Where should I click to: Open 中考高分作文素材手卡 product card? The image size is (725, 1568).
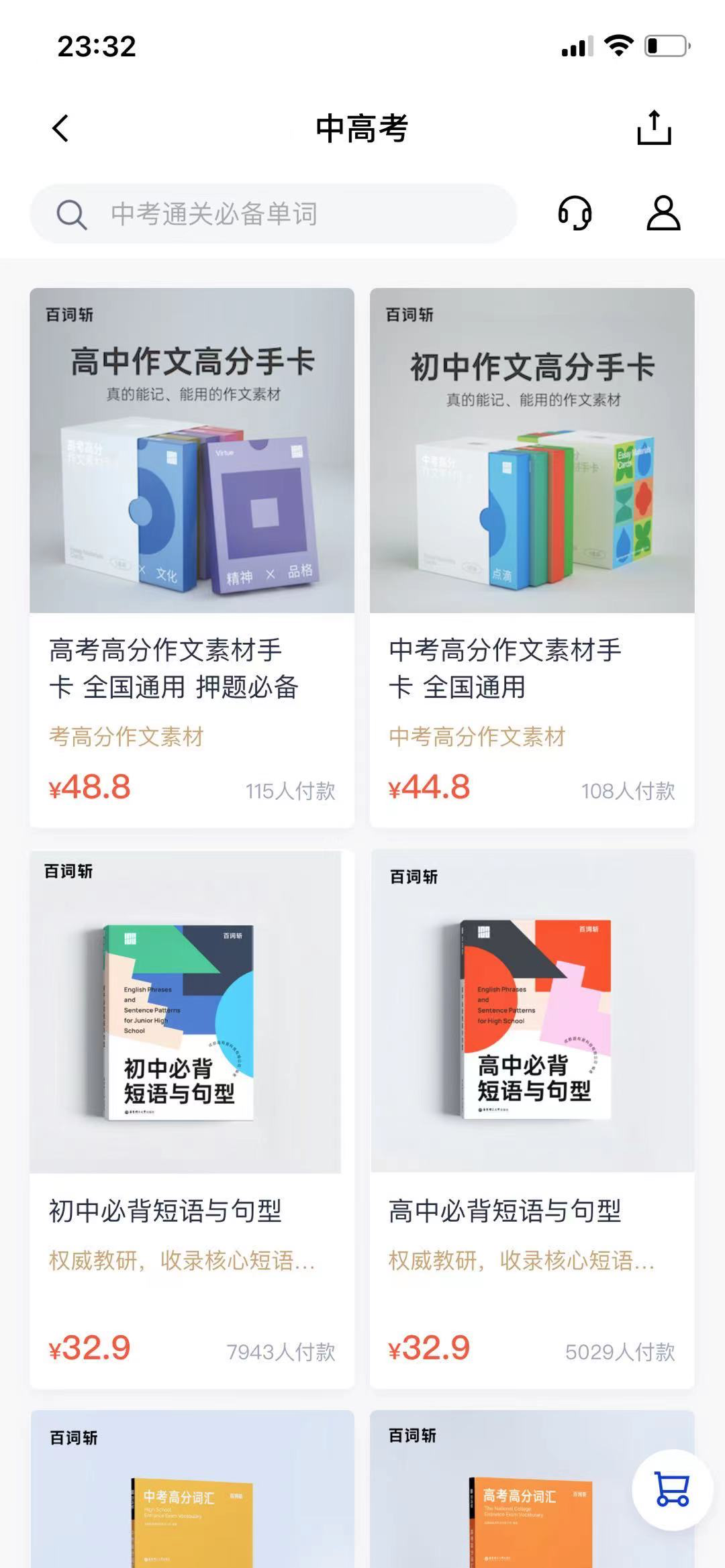(532, 557)
